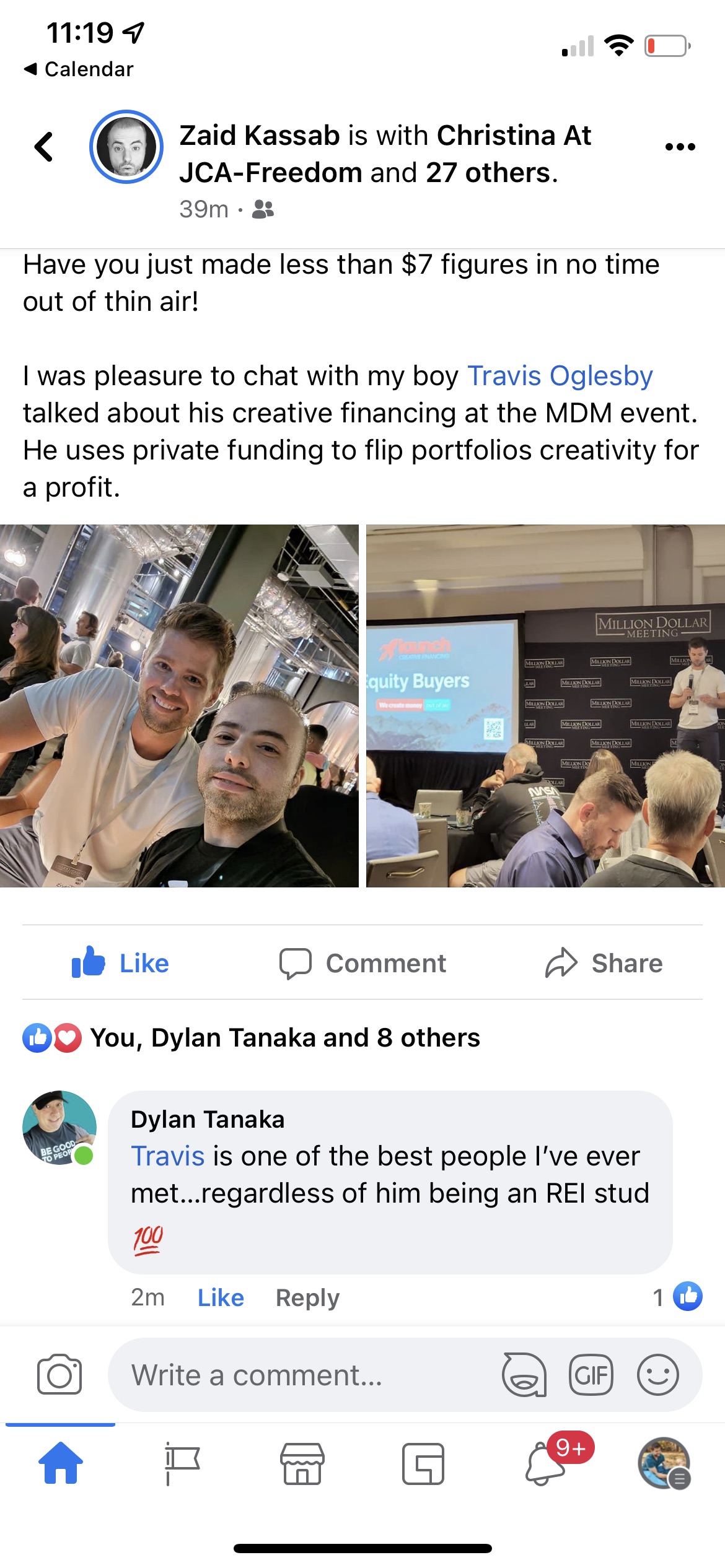The image size is (725, 1568).
Task: Attach a photo with the camera icon
Action: tap(59, 1375)
